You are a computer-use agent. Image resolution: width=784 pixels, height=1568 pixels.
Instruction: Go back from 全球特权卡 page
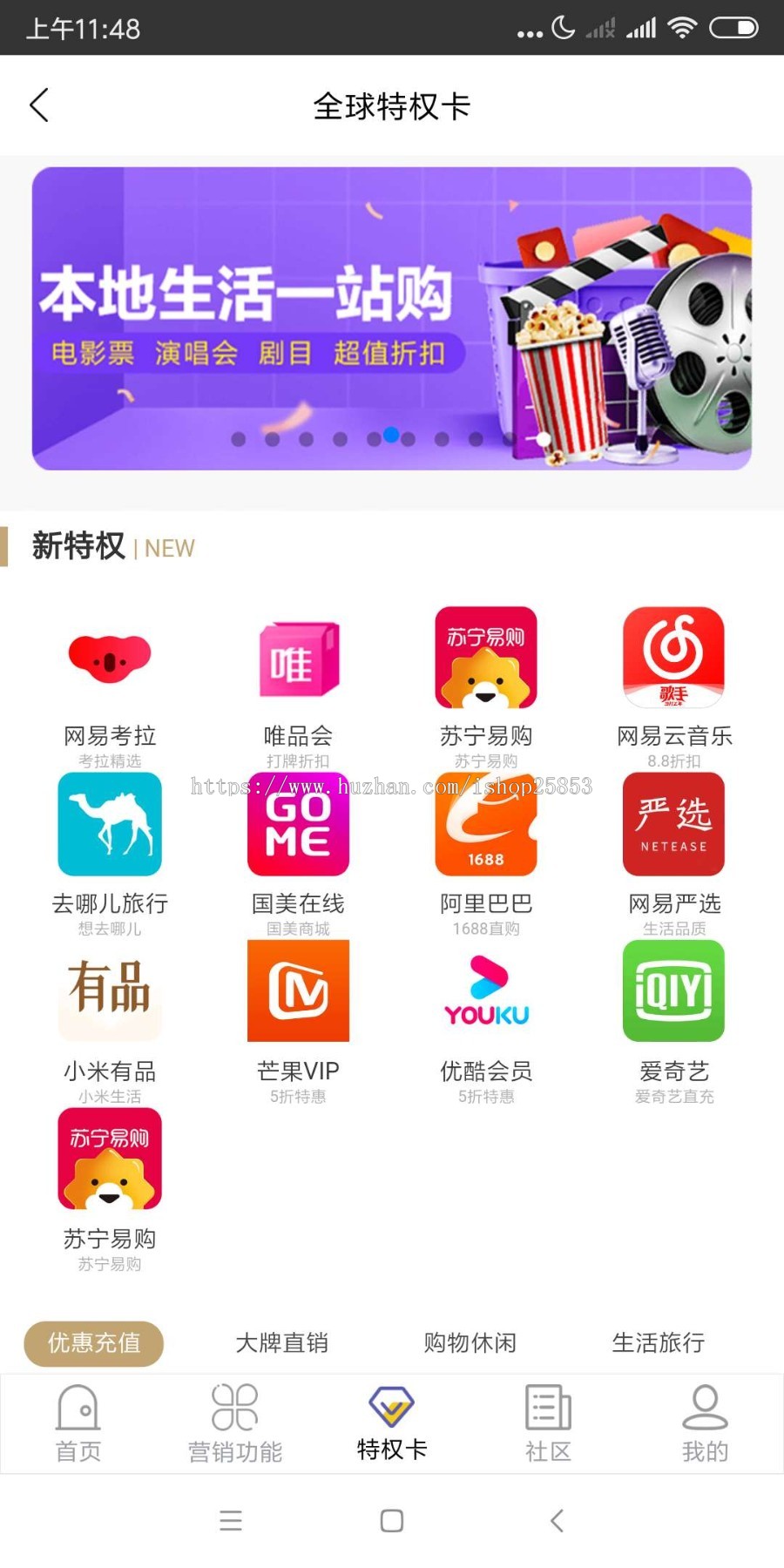(39, 105)
